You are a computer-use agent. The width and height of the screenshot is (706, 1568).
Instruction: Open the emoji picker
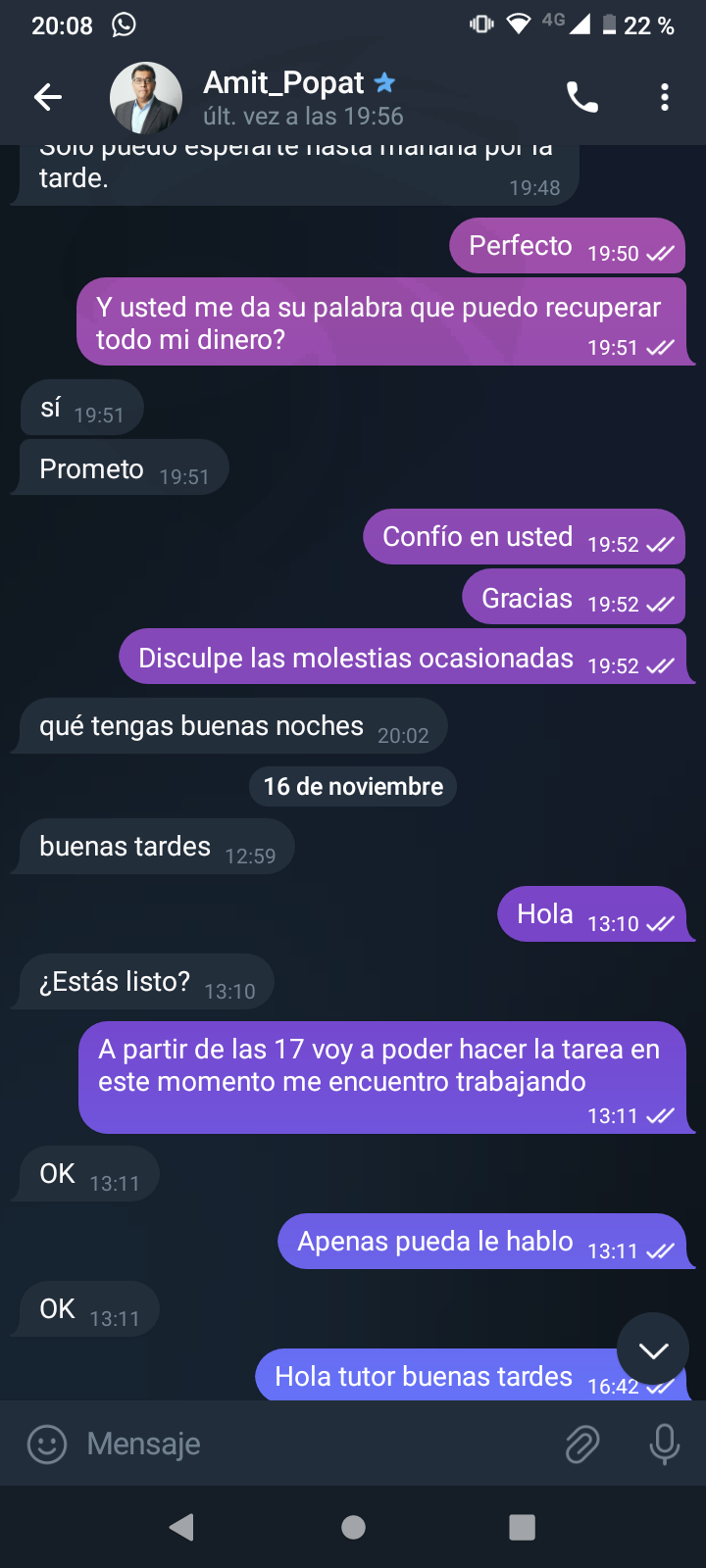click(47, 1444)
